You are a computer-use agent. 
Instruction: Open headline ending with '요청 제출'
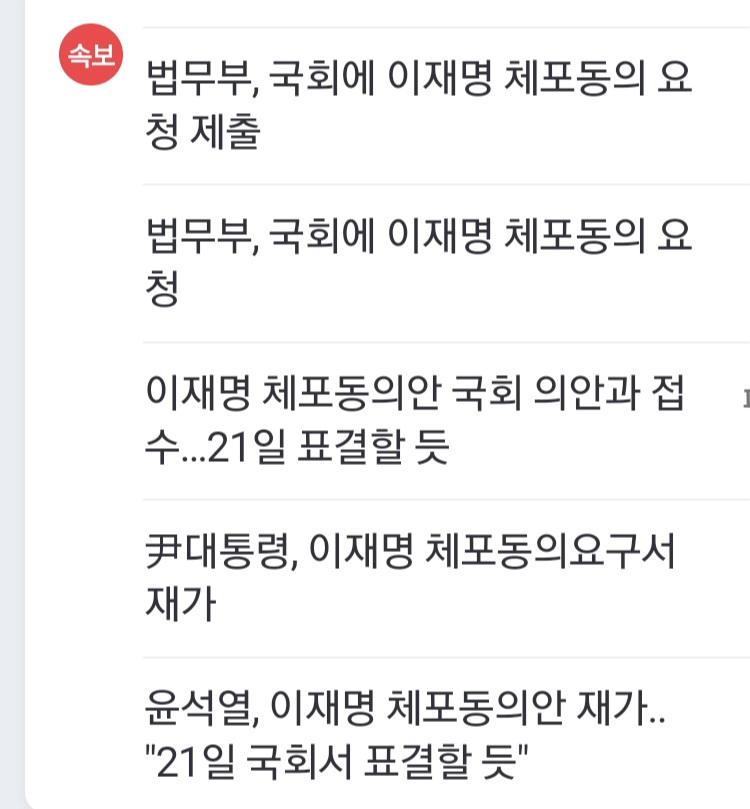click(x=418, y=105)
